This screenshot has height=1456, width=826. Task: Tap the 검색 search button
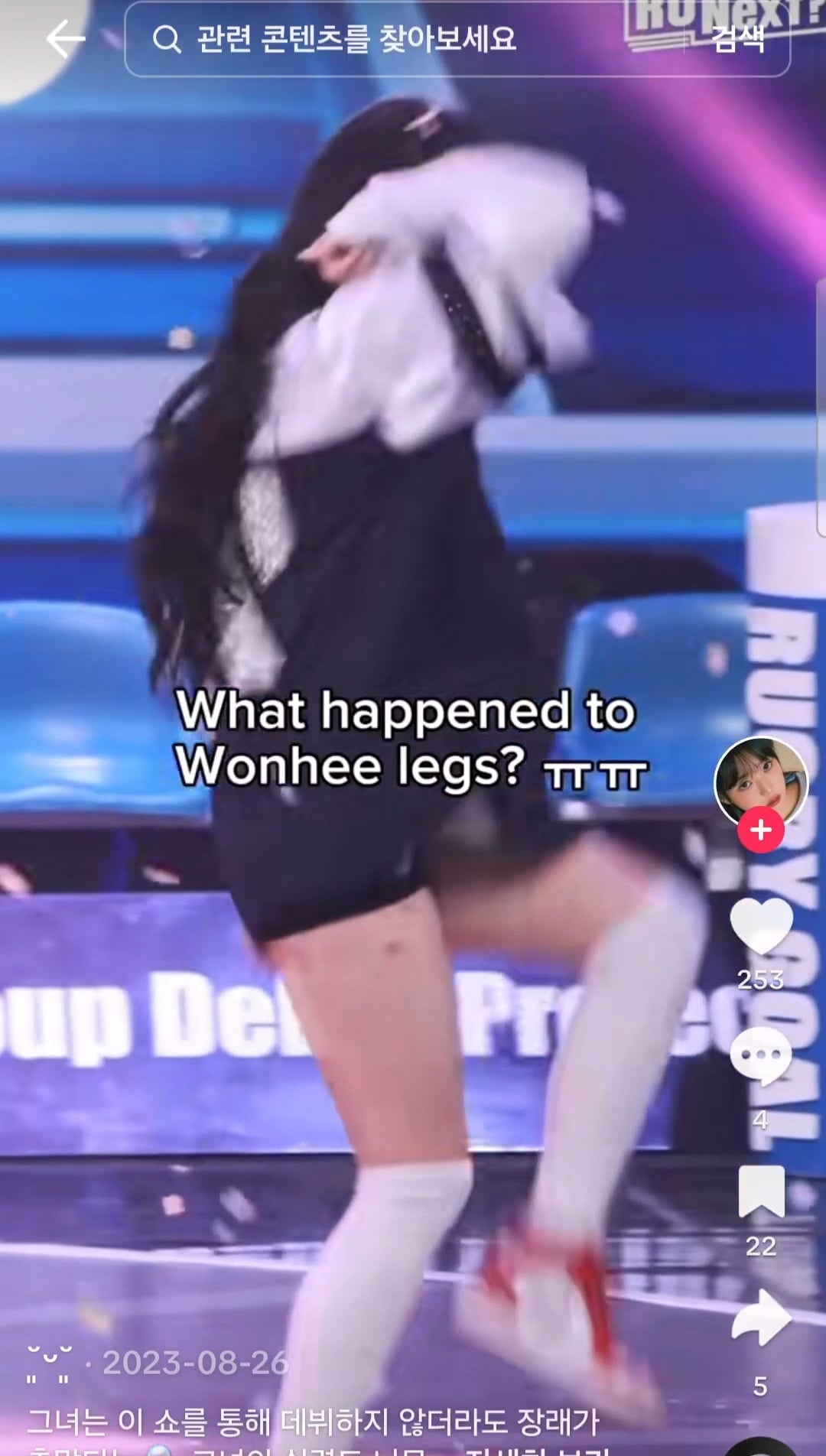(737, 39)
